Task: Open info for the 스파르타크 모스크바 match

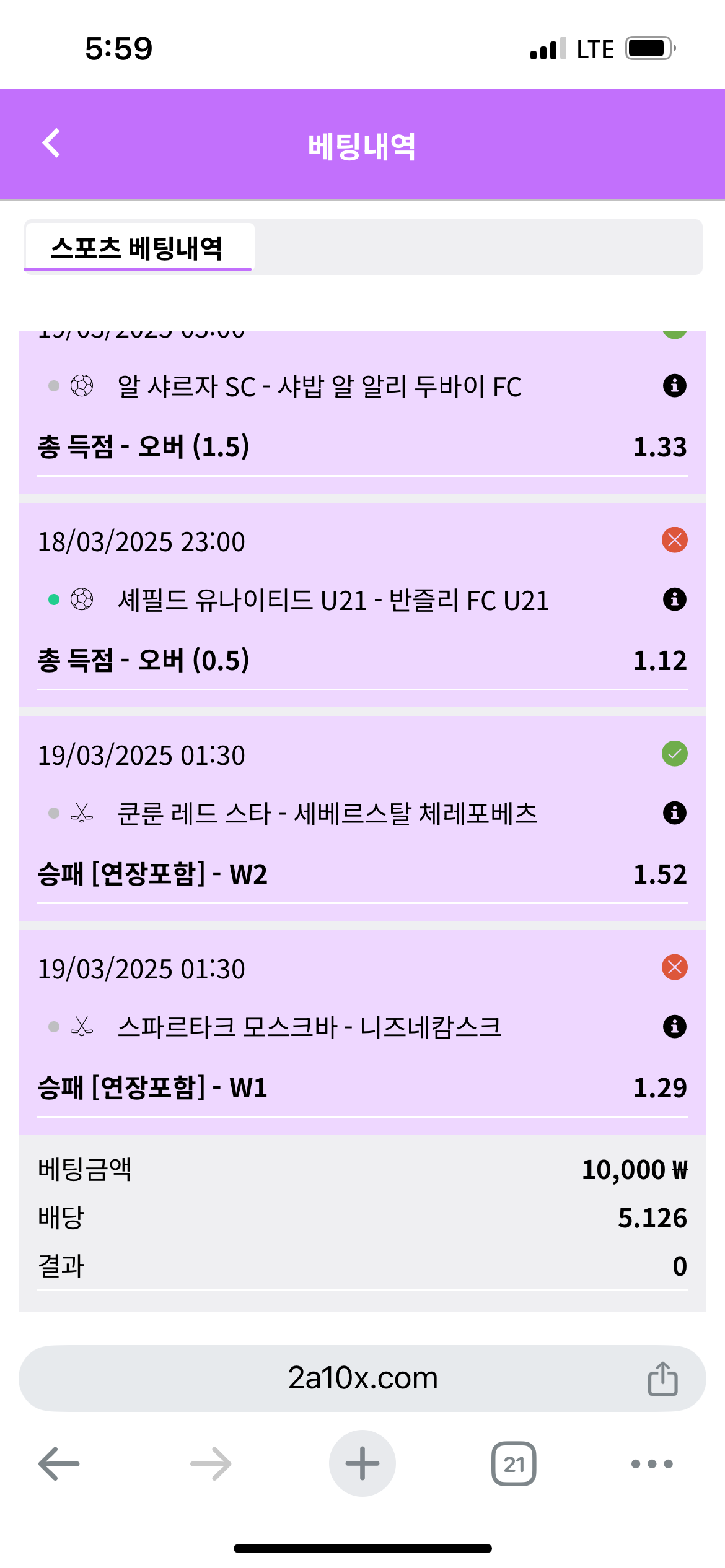Action: coord(674,1027)
